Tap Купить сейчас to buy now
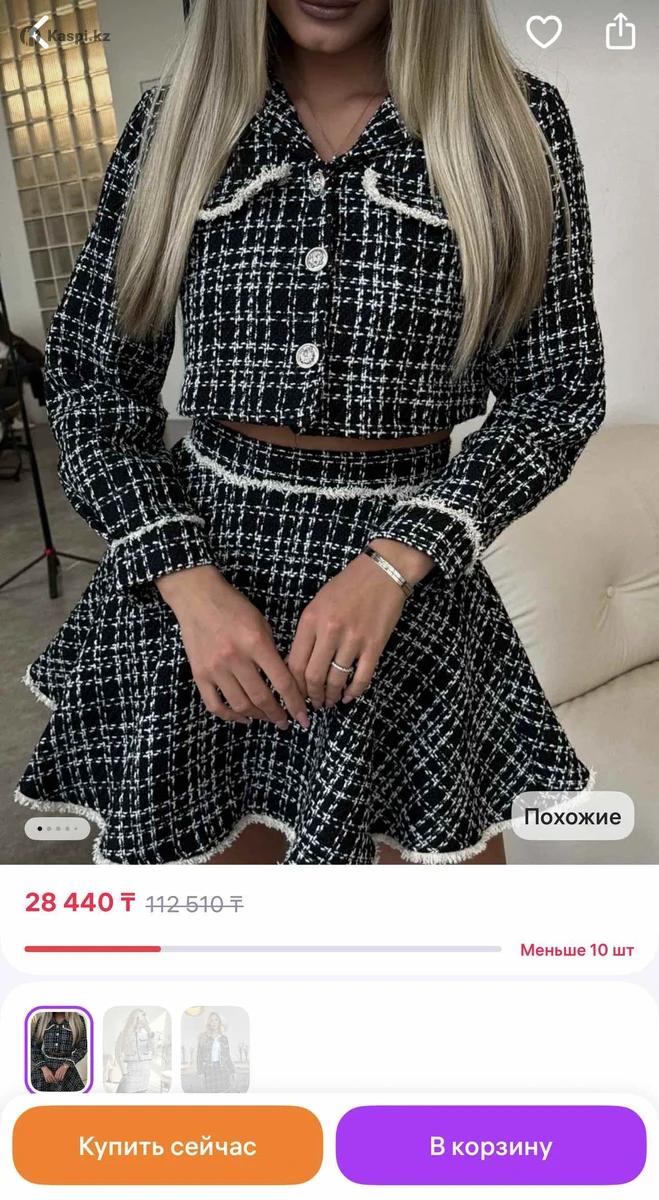 pyautogui.click(x=168, y=1146)
